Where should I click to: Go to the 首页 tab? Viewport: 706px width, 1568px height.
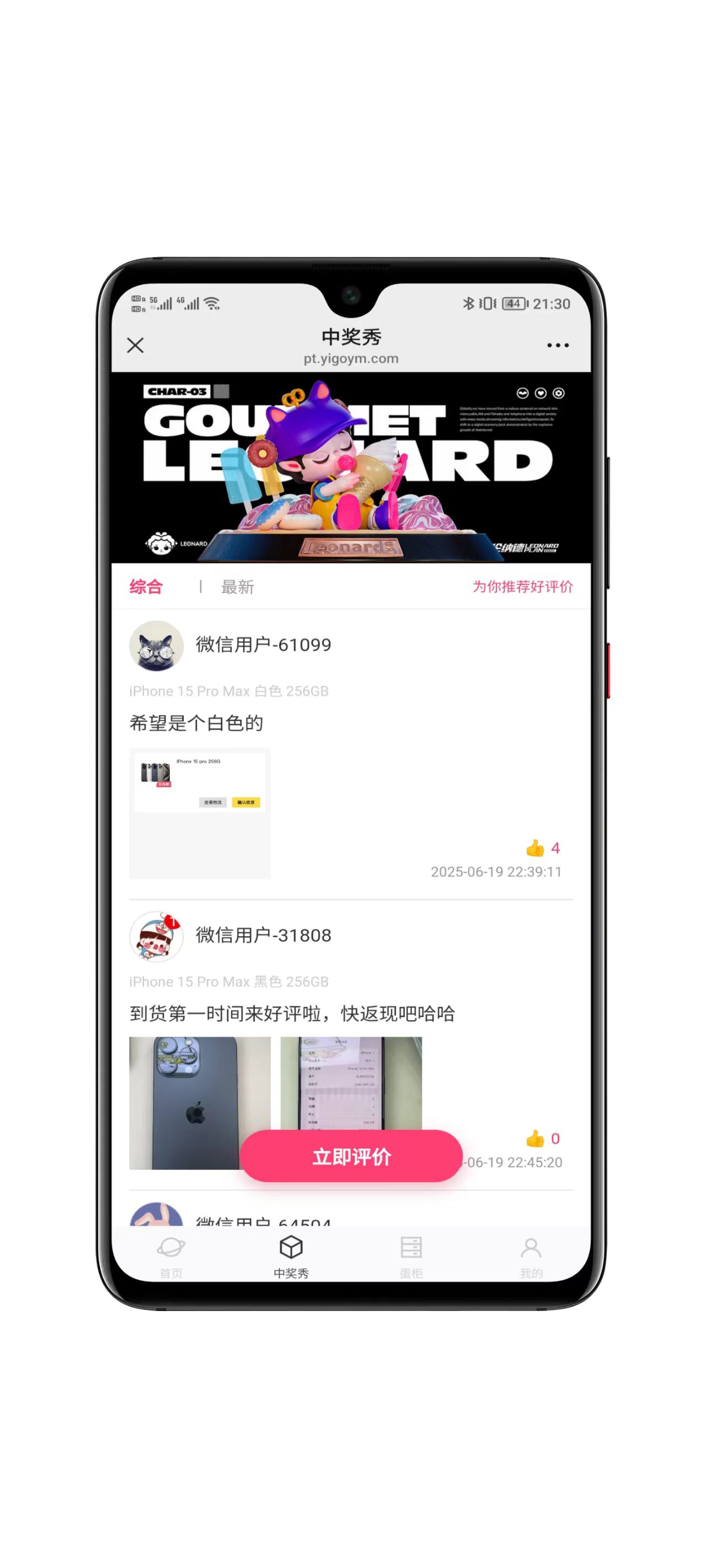[171, 1256]
